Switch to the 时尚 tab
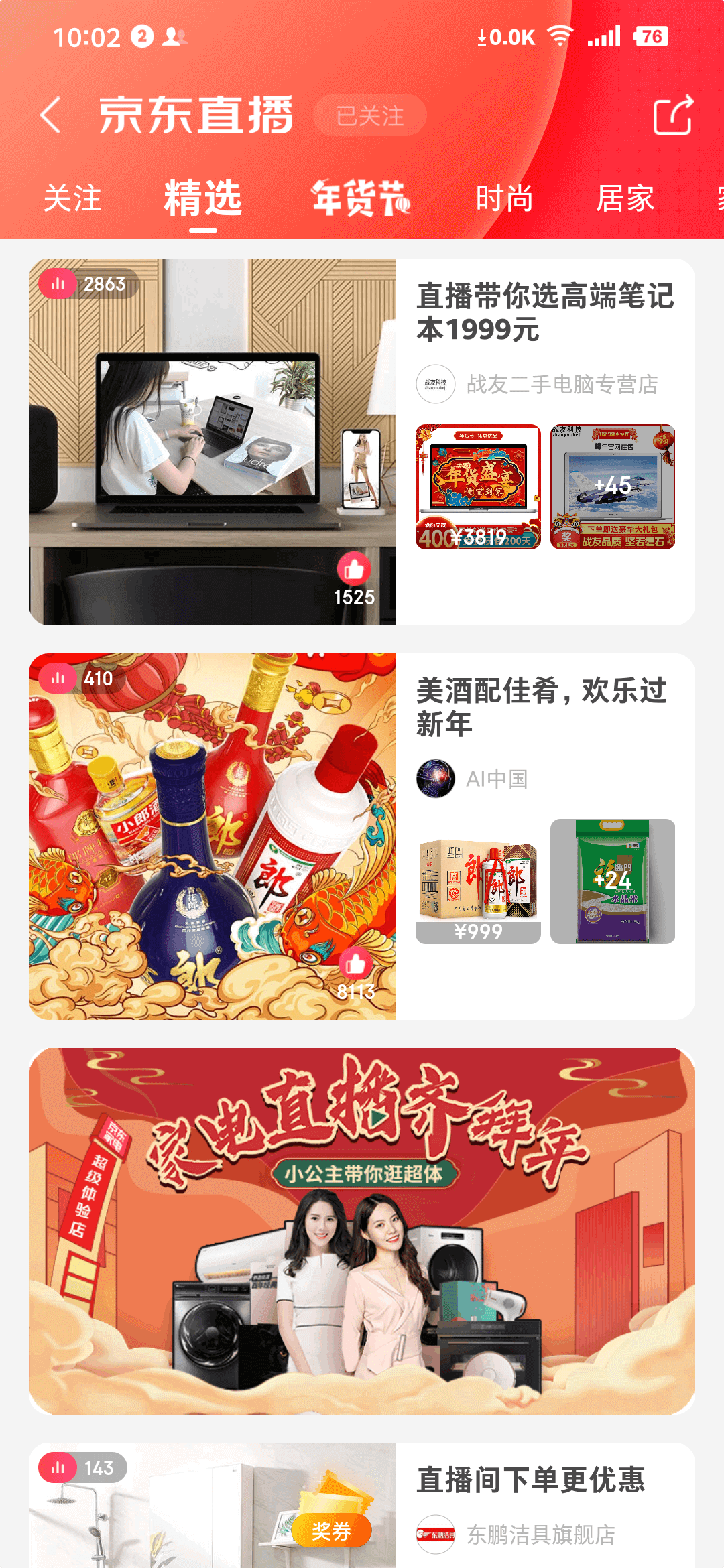Viewport: 724px width, 1568px height. 504,198
